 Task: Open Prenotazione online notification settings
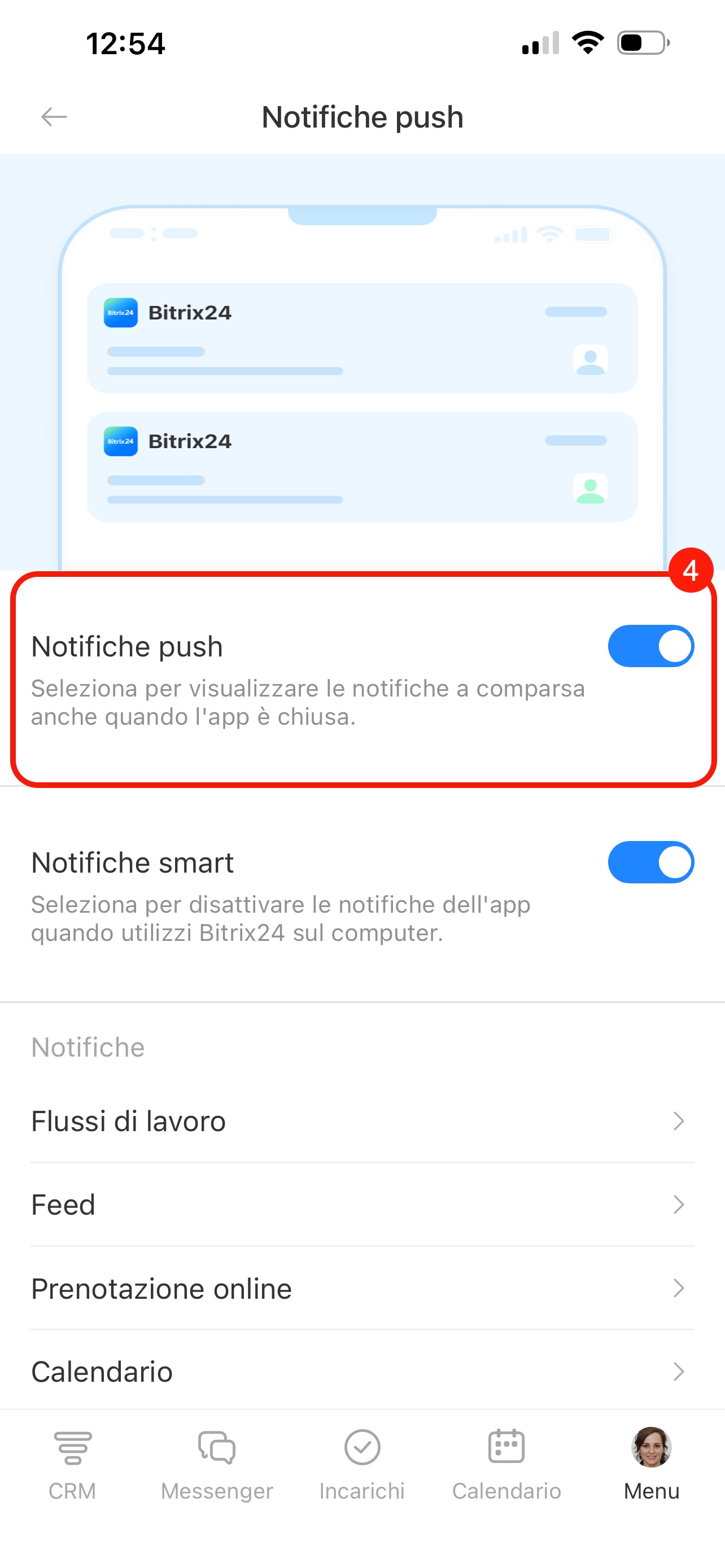coord(362,1288)
